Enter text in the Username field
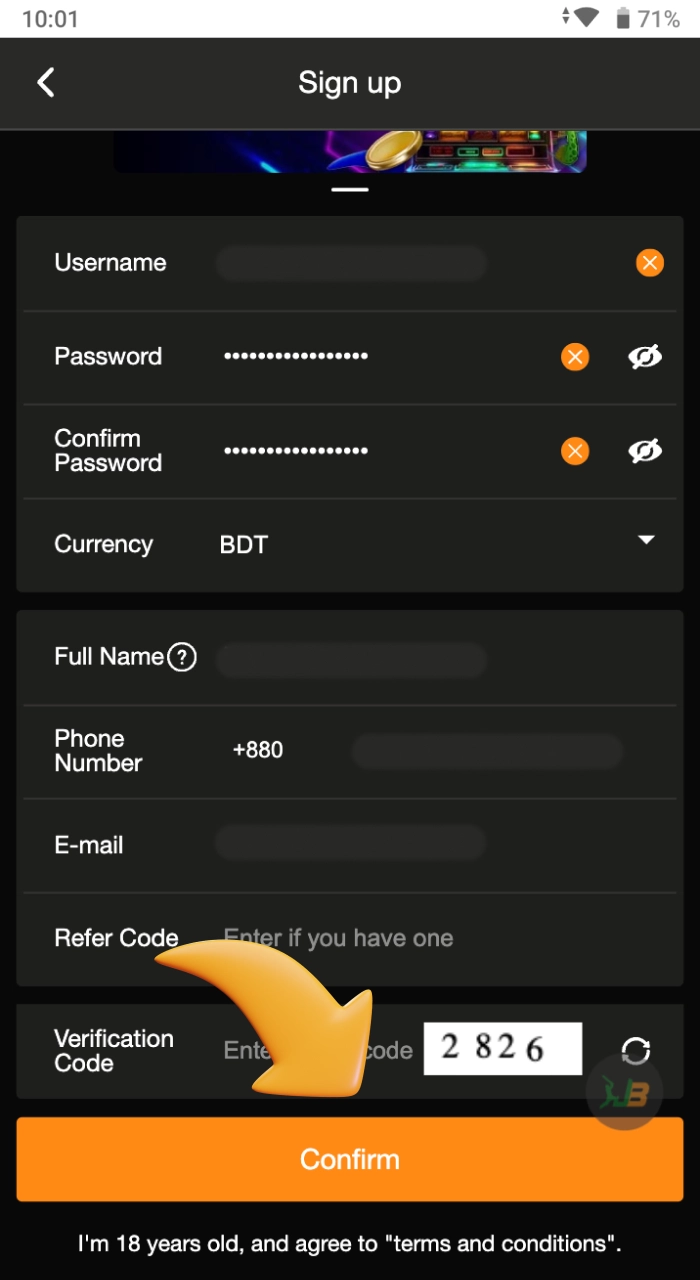700x1280 pixels. (350, 264)
